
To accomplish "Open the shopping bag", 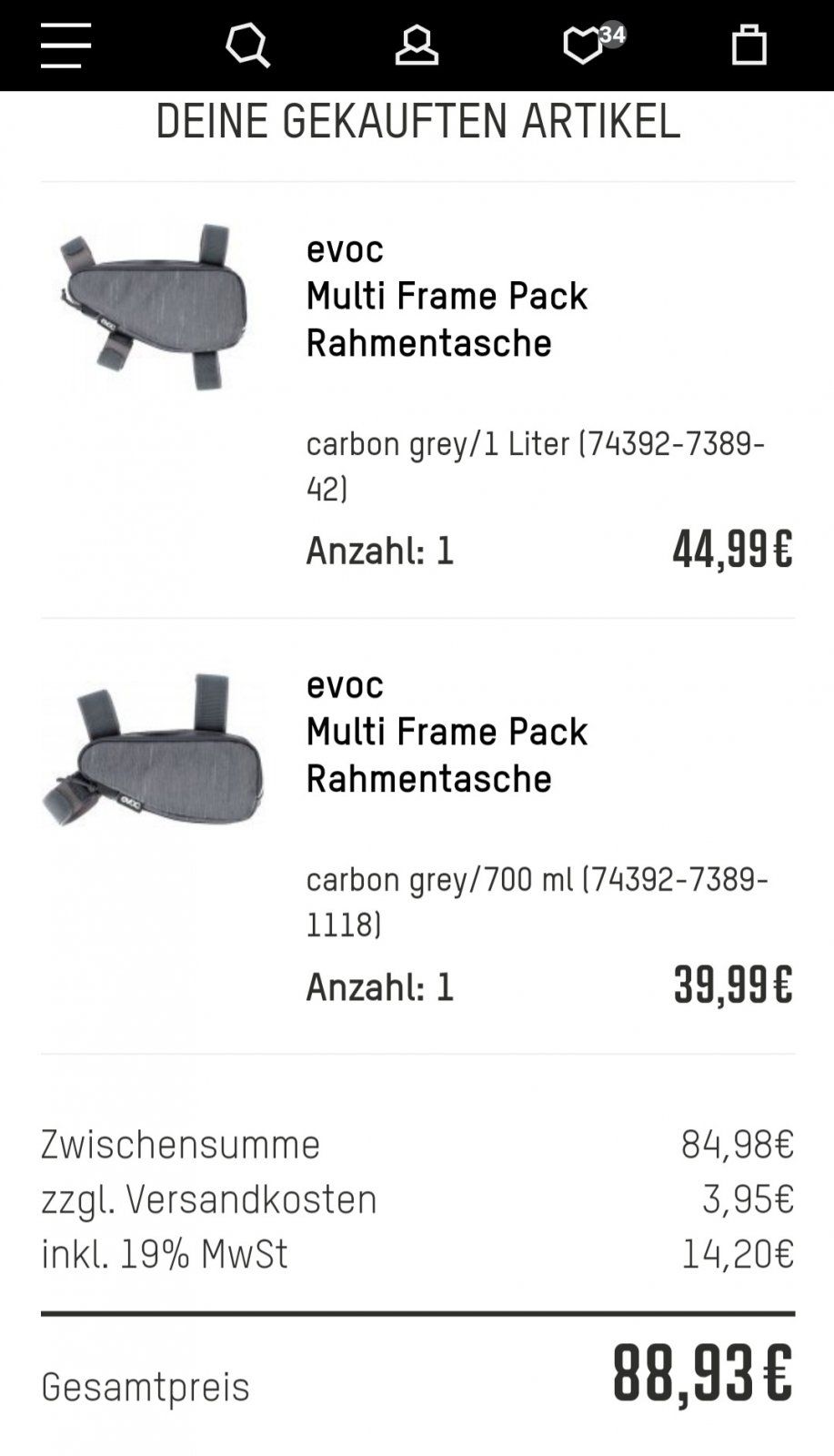I will 749,45.
